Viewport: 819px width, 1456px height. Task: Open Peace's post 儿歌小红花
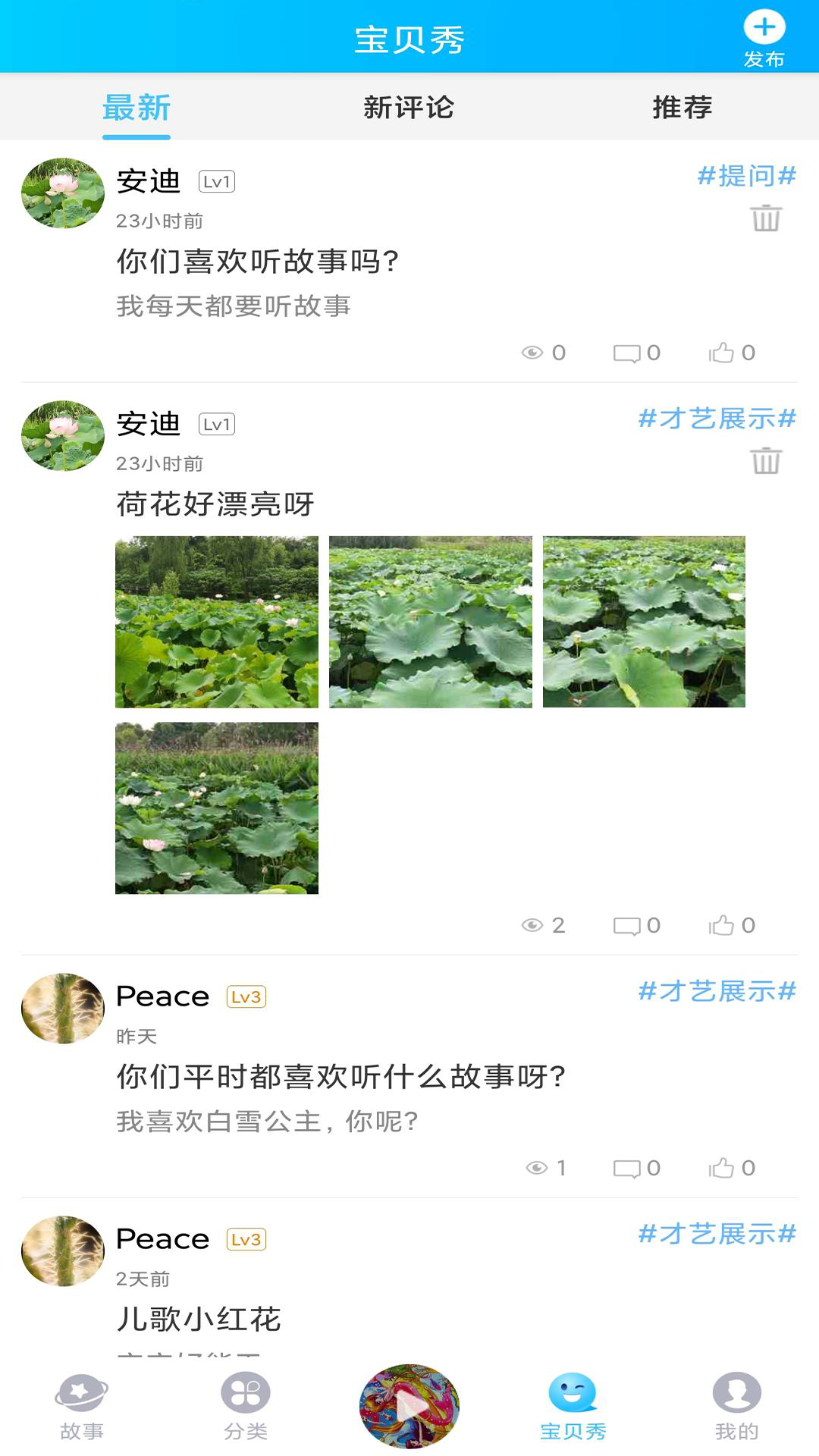pos(199,1319)
